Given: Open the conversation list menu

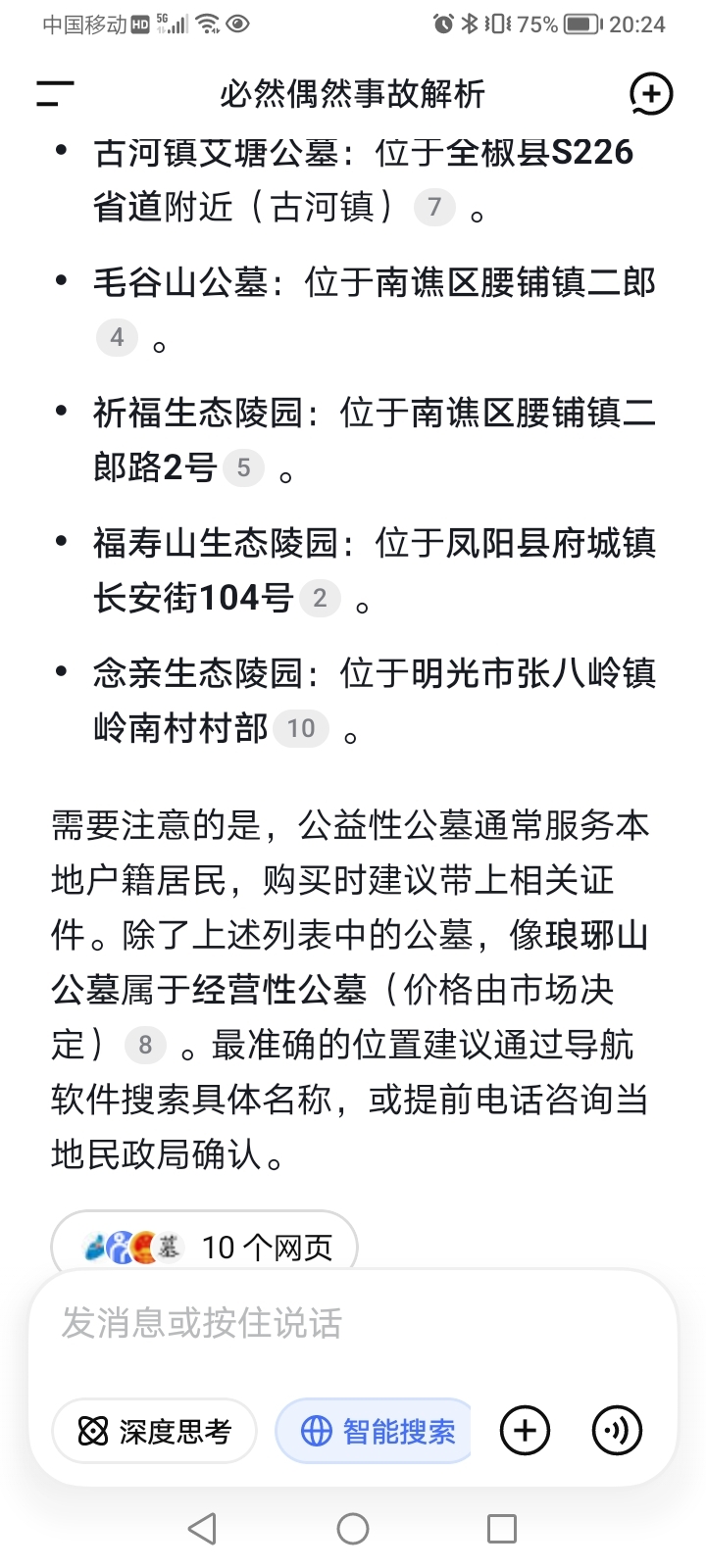Looking at the screenshot, I should click(55, 94).
